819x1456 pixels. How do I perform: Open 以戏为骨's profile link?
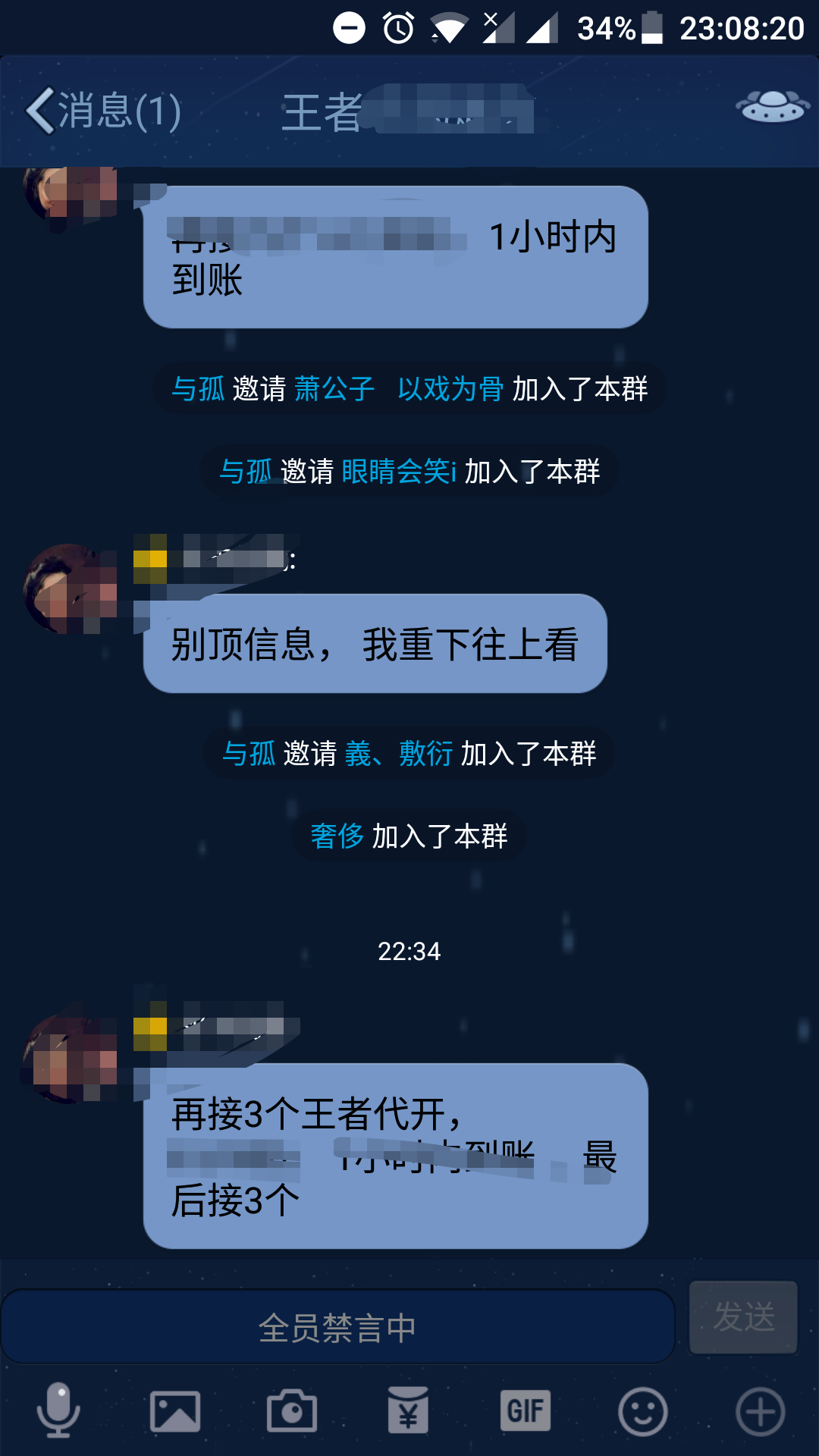click(450, 389)
